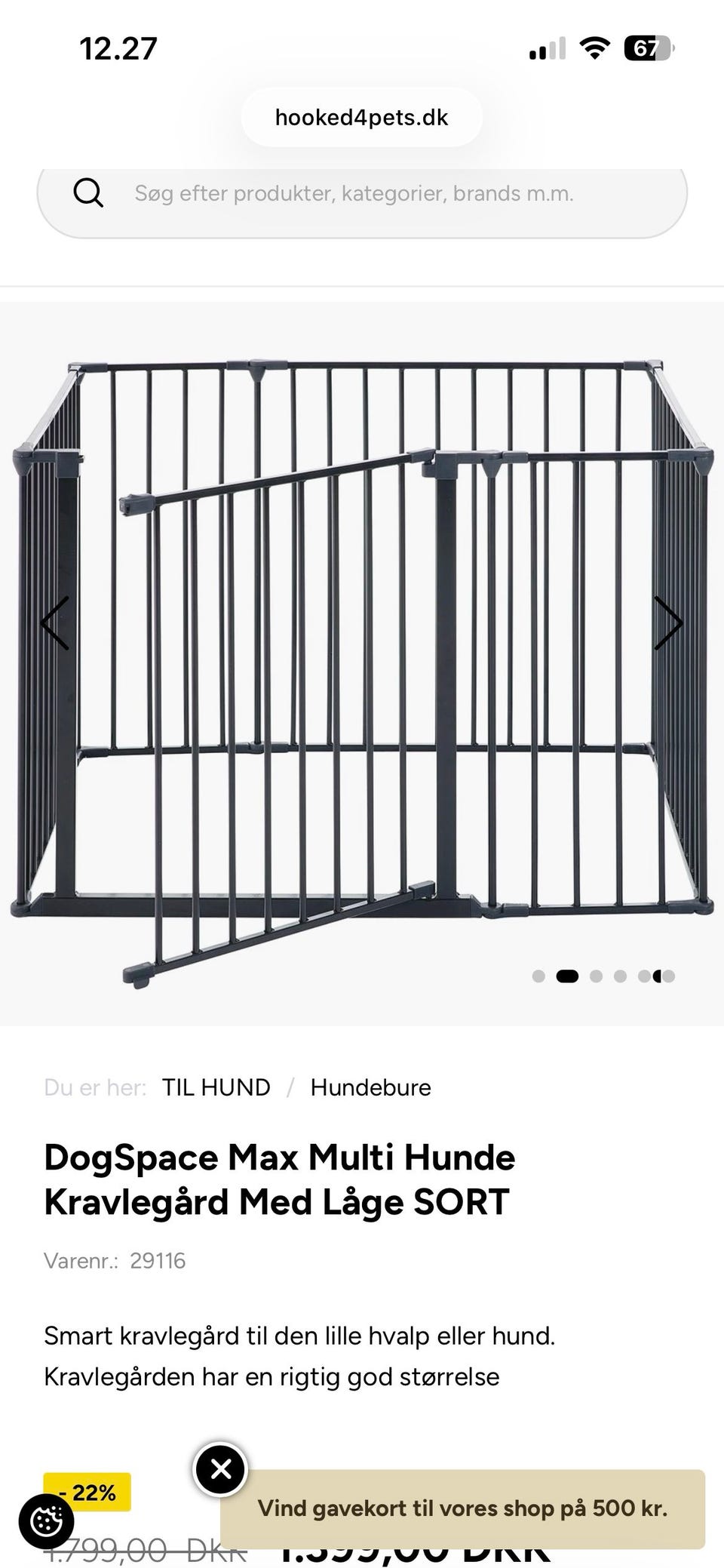Show the previous product image
The width and height of the screenshot is (724, 1568).
click(55, 623)
